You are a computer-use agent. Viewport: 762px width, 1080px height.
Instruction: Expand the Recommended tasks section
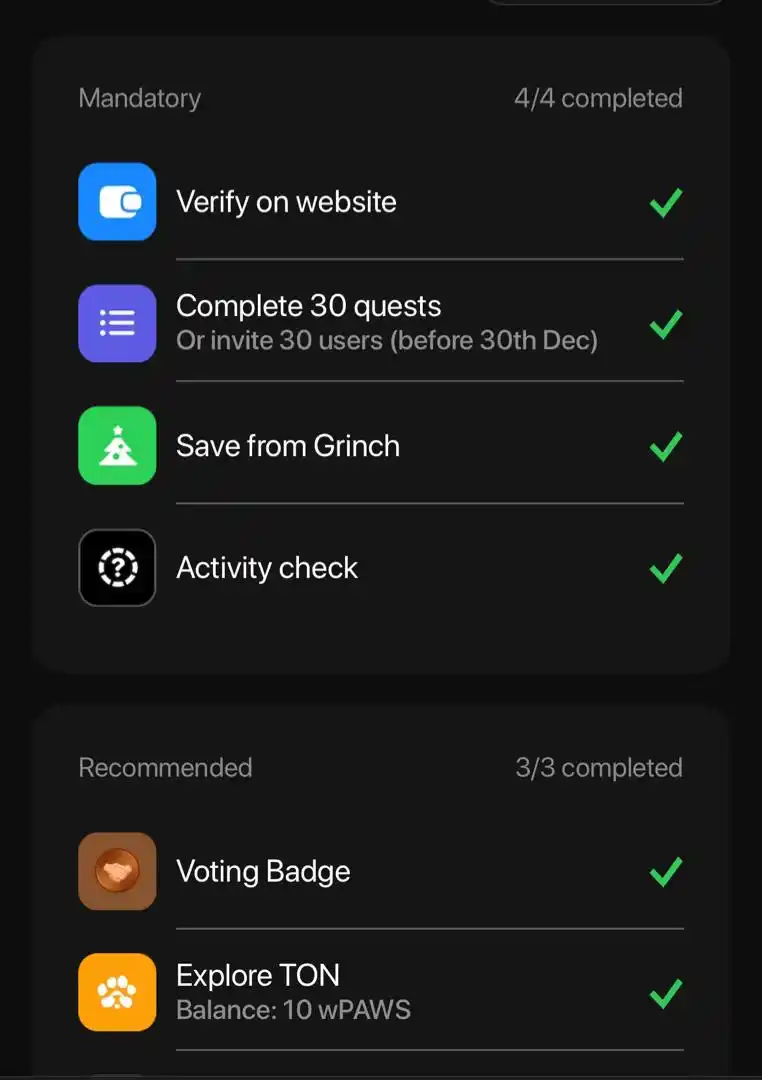[x=164, y=767]
